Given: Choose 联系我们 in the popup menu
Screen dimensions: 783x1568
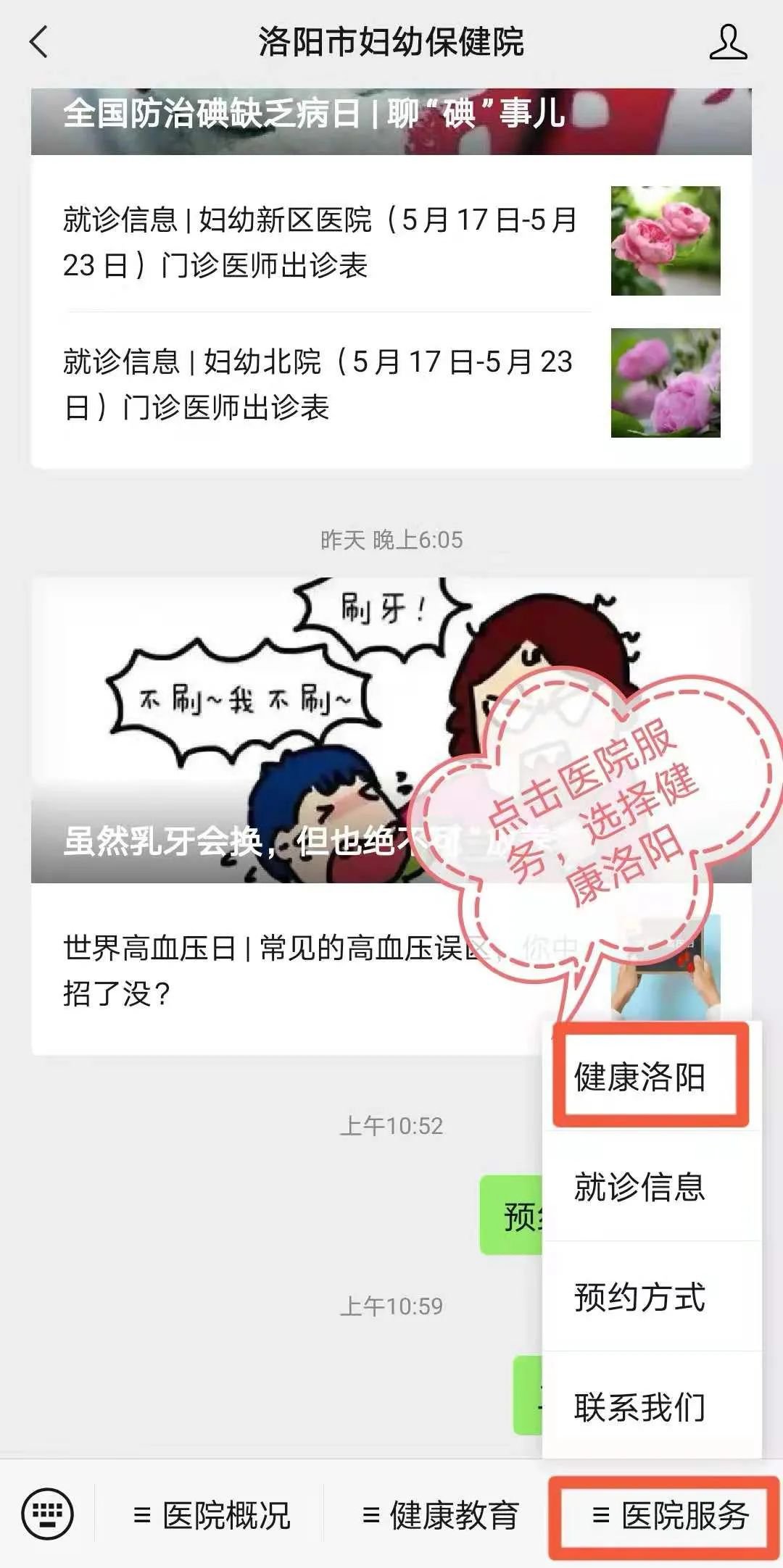Looking at the screenshot, I should [x=639, y=1407].
